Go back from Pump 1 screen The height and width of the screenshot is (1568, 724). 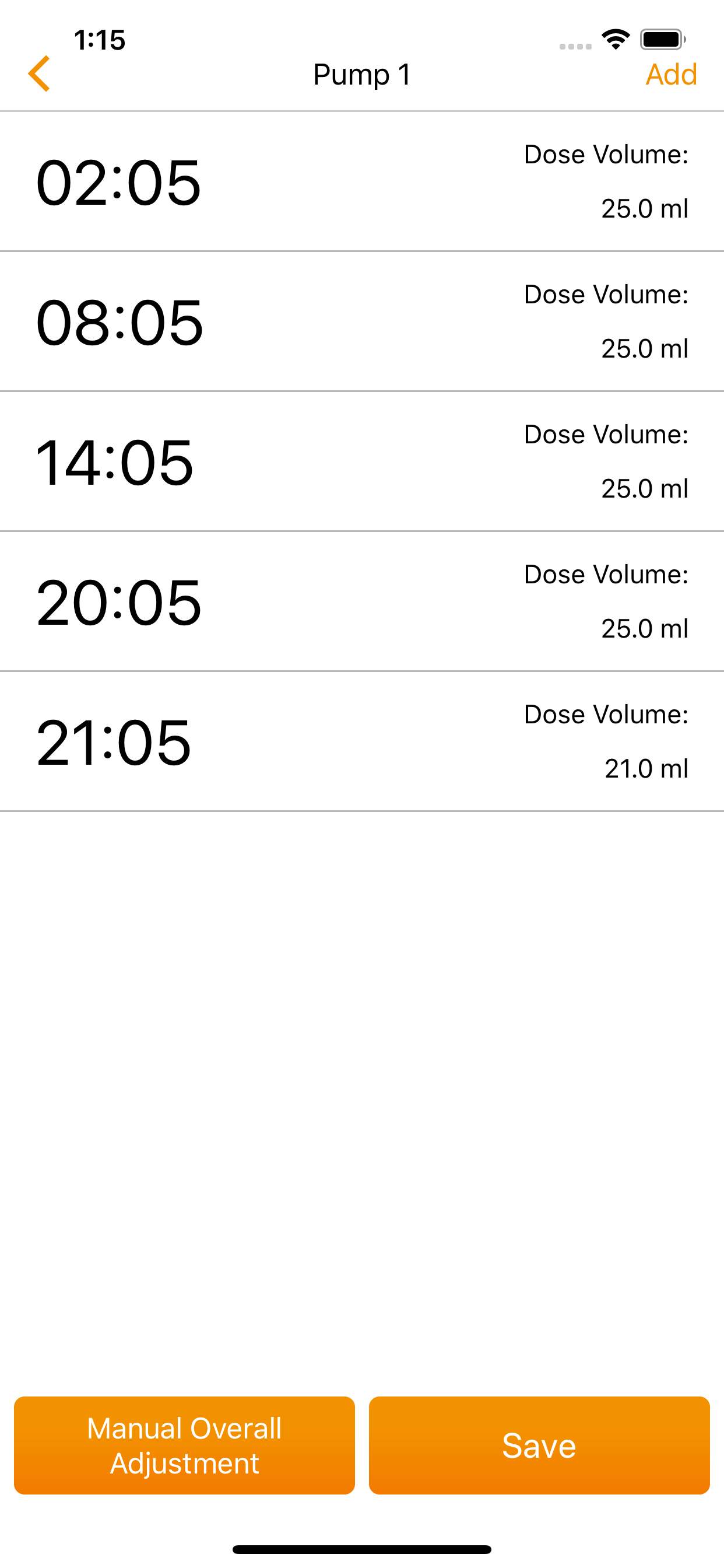[39, 74]
